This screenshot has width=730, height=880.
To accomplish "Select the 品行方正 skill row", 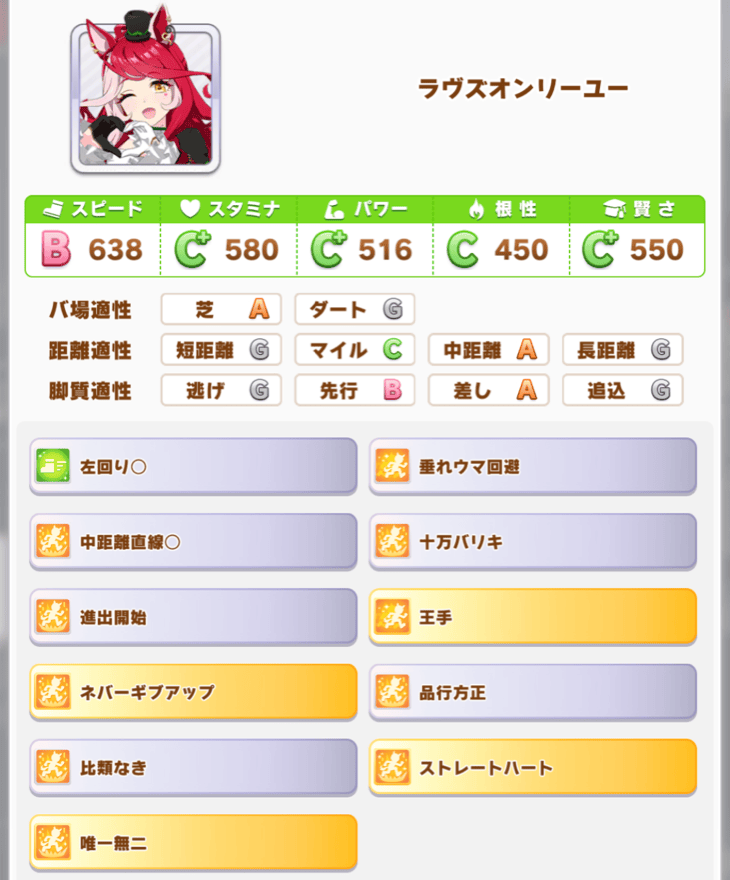I will coord(391,692).
